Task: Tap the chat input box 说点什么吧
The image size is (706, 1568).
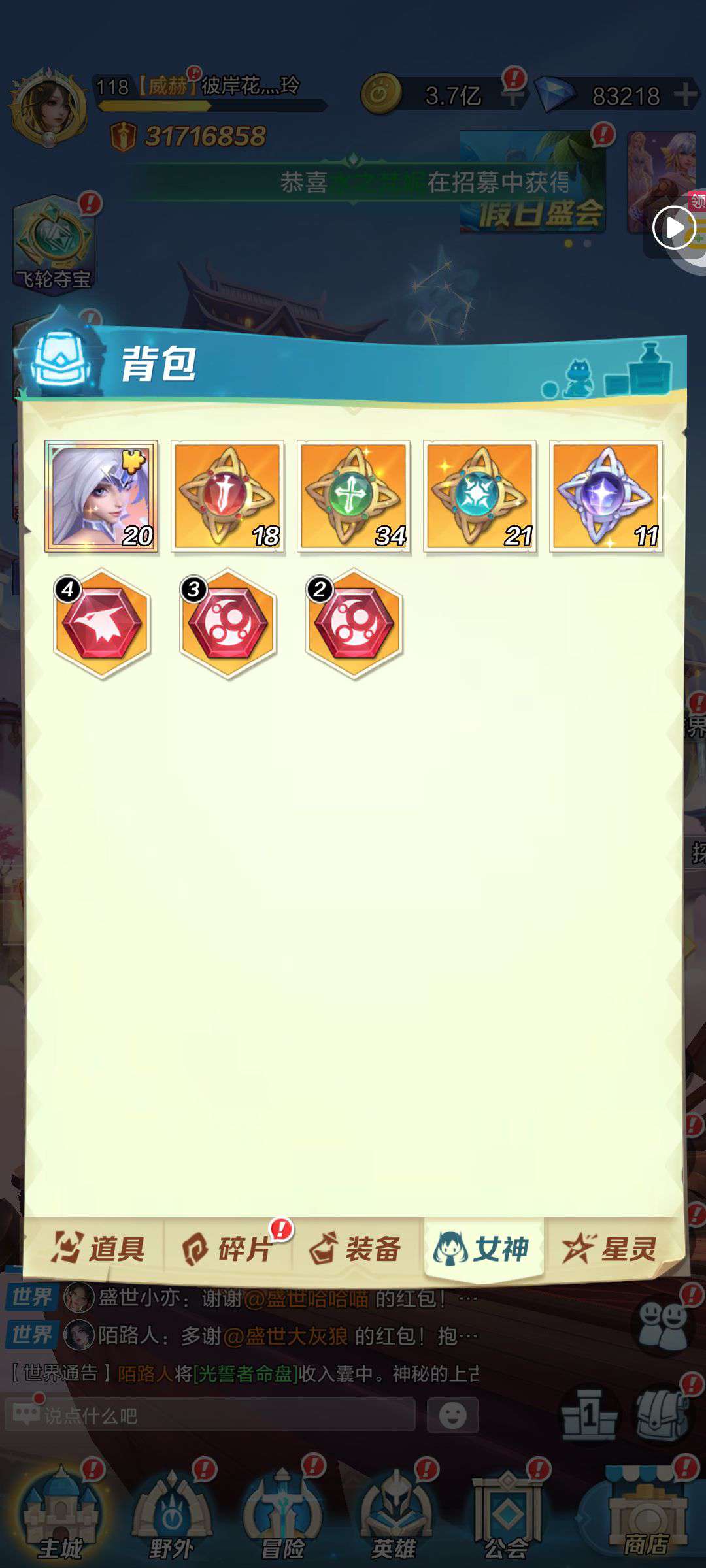Action: click(210, 1415)
